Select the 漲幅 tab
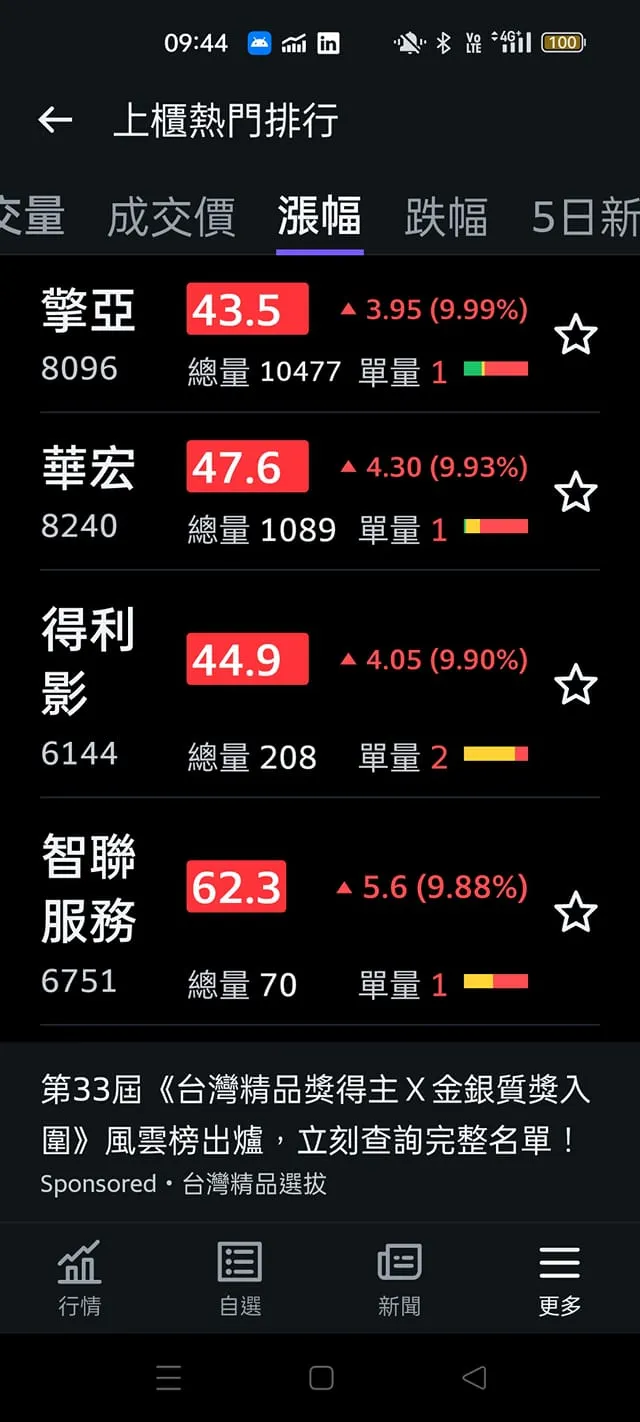Image resolution: width=640 pixels, height=1422 pixels. 319,217
